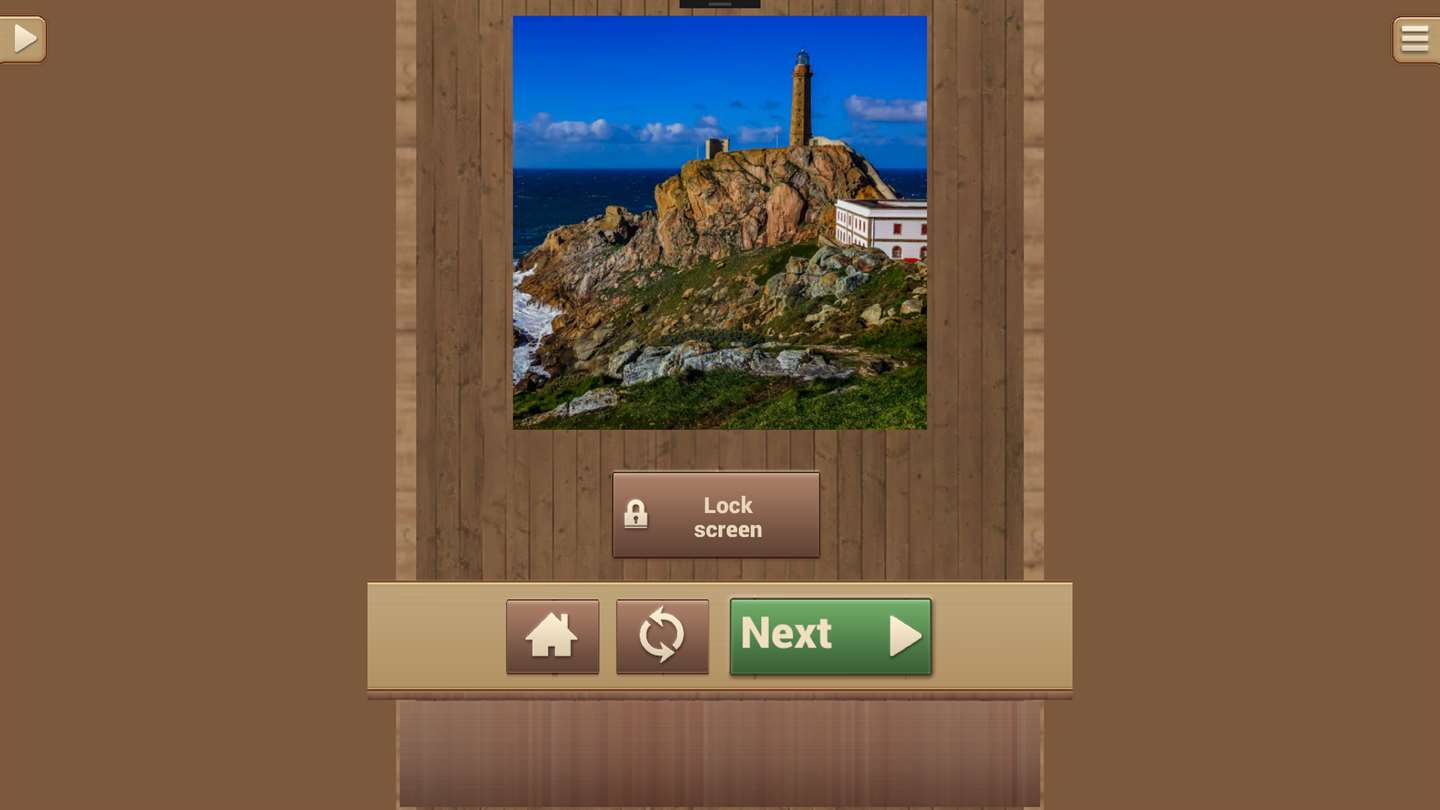
Task: Tap the Lock screen button
Action: tap(716, 515)
